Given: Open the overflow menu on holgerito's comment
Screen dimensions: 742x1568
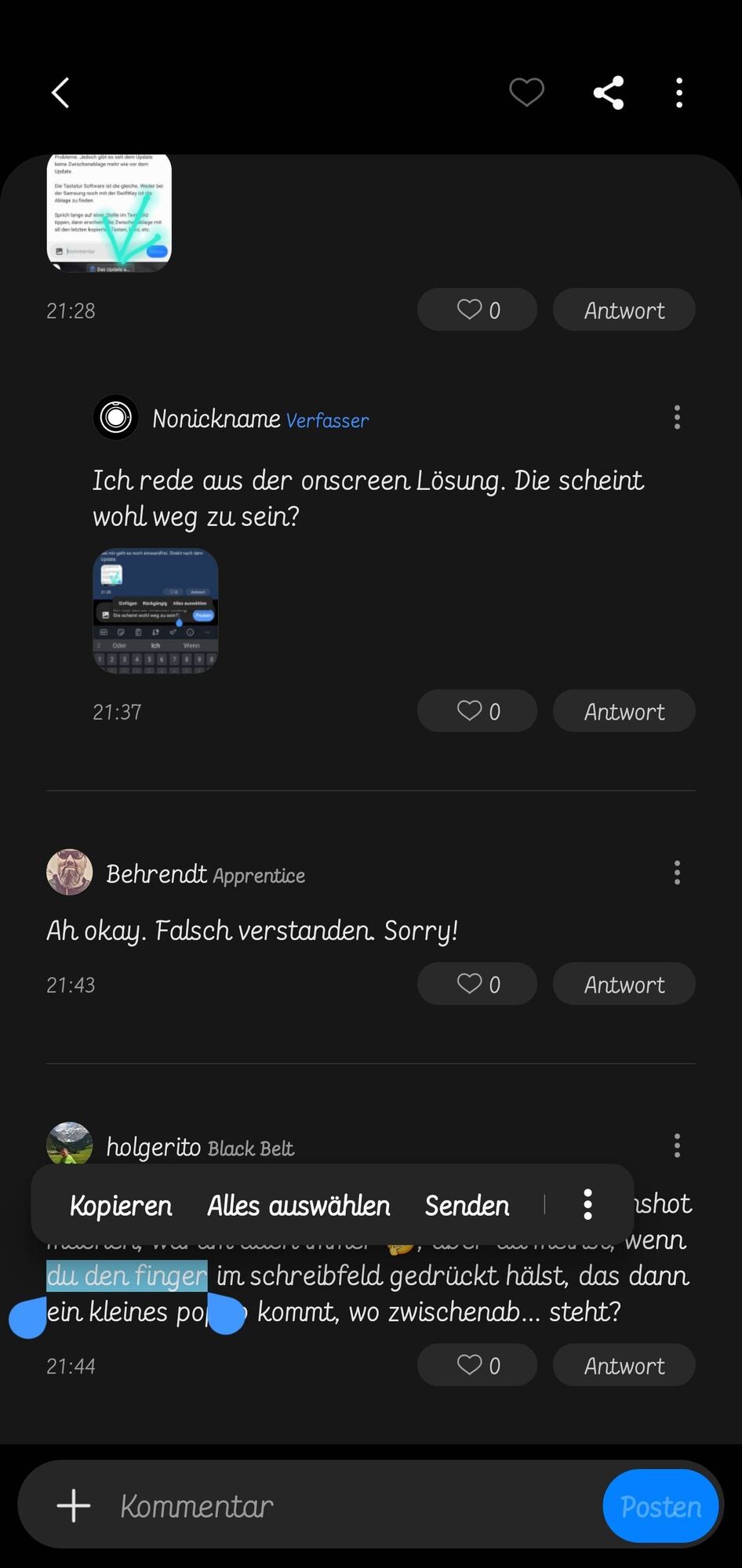Looking at the screenshot, I should click(x=677, y=1145).
